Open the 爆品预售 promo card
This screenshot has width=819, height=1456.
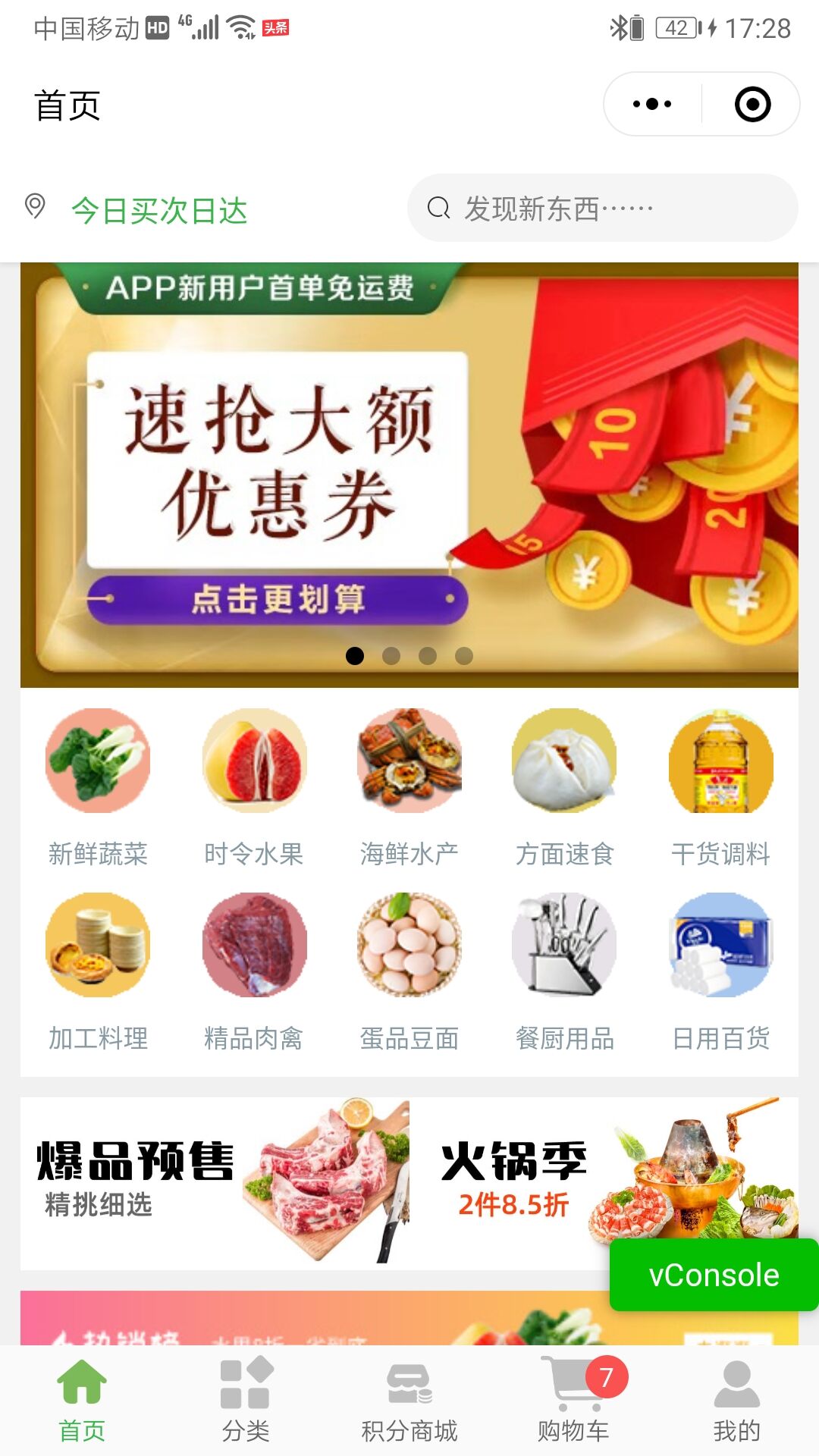[215, 1183]
